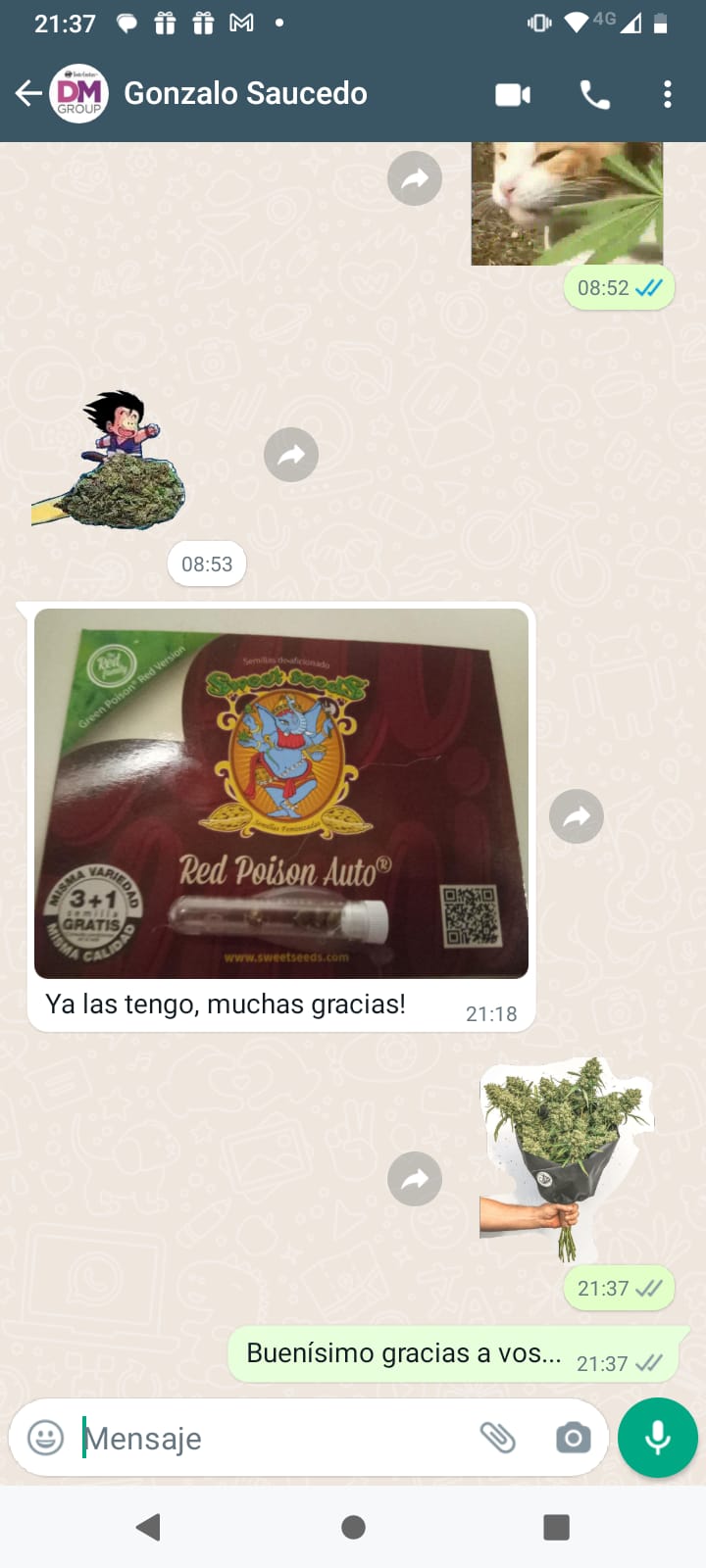Open the emoji picker
This screenshot has height=1568, width=706.
(x=45, y=1438)
